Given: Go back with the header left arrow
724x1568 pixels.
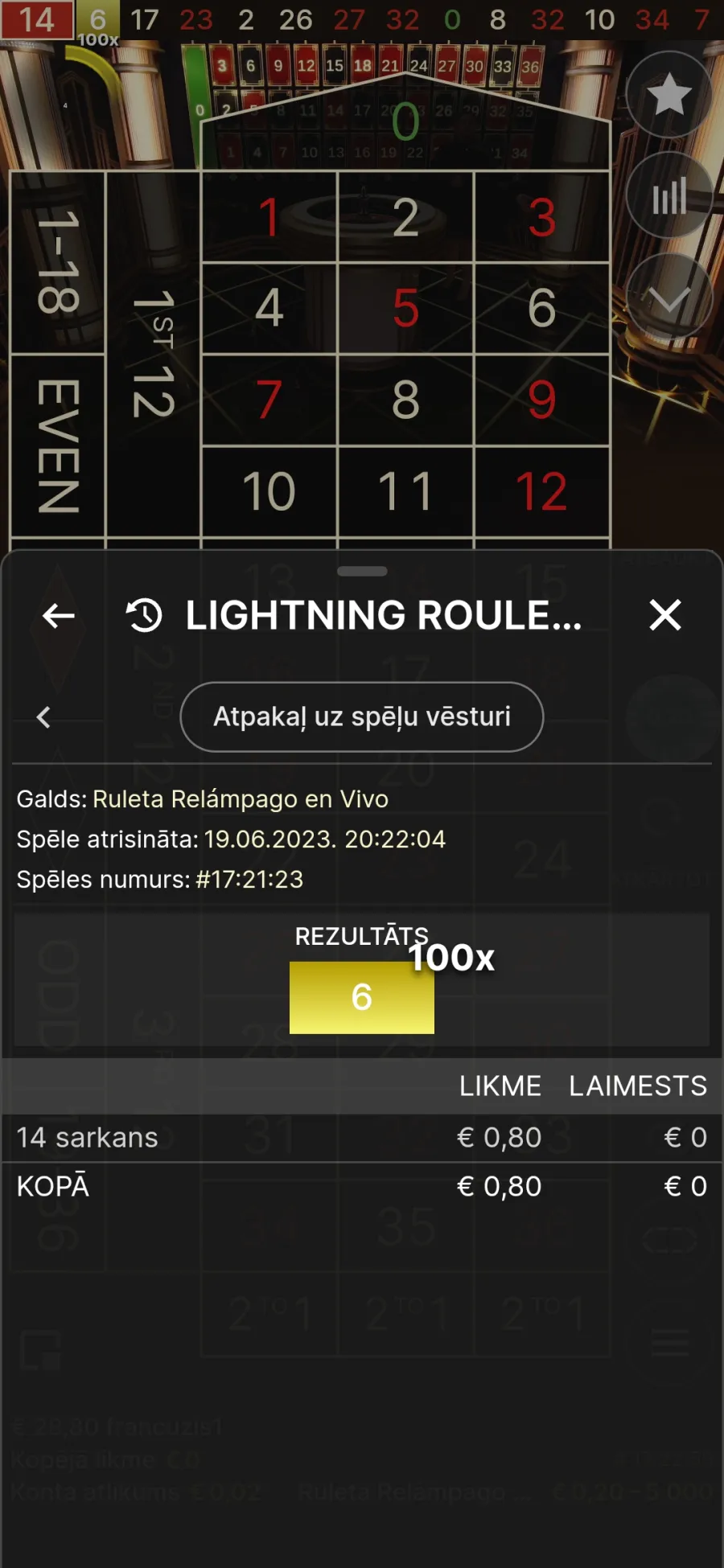Looking at the screenshot, I should (58, 616).
